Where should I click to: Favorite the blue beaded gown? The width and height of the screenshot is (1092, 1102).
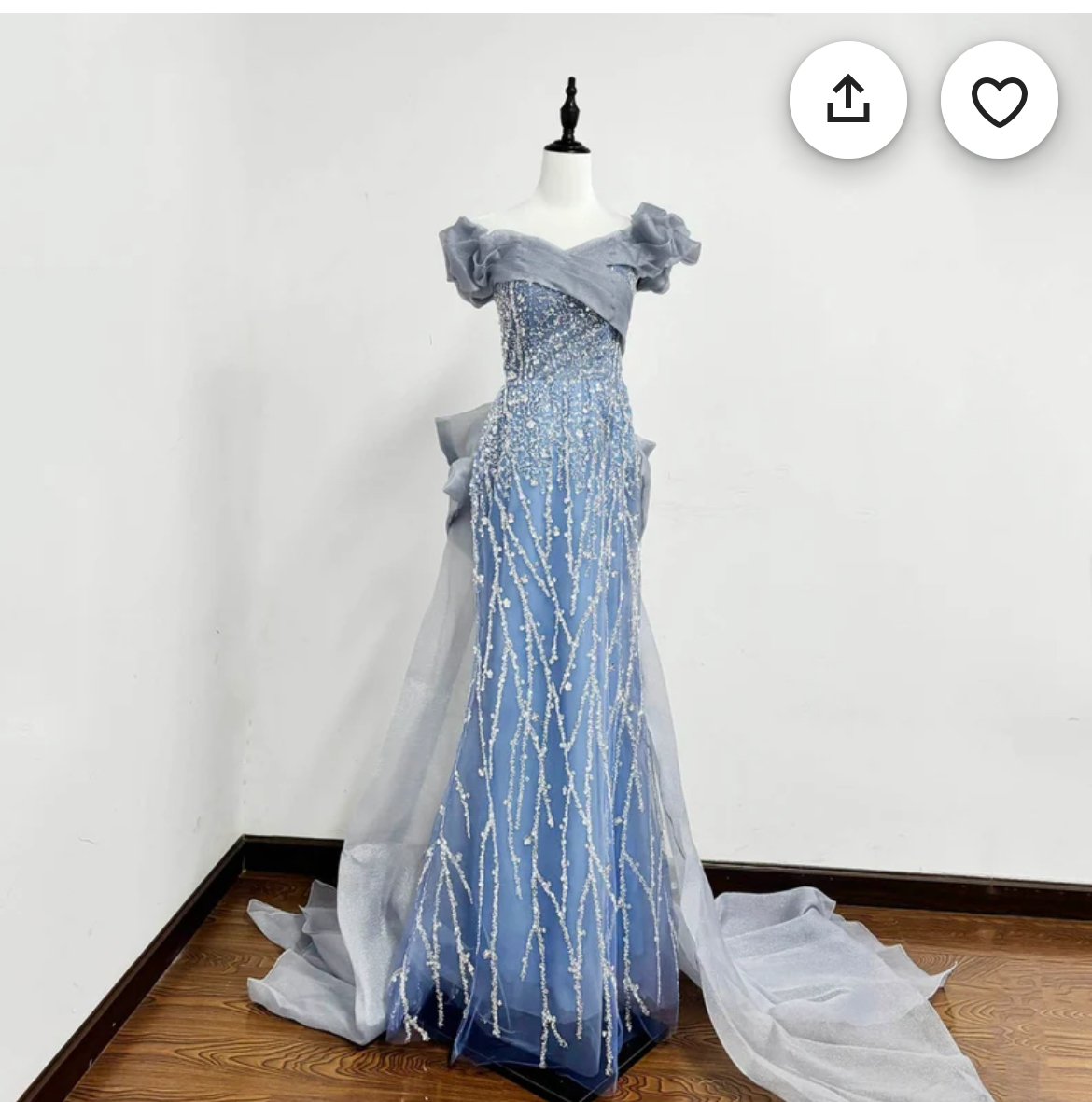pos(999,100)
